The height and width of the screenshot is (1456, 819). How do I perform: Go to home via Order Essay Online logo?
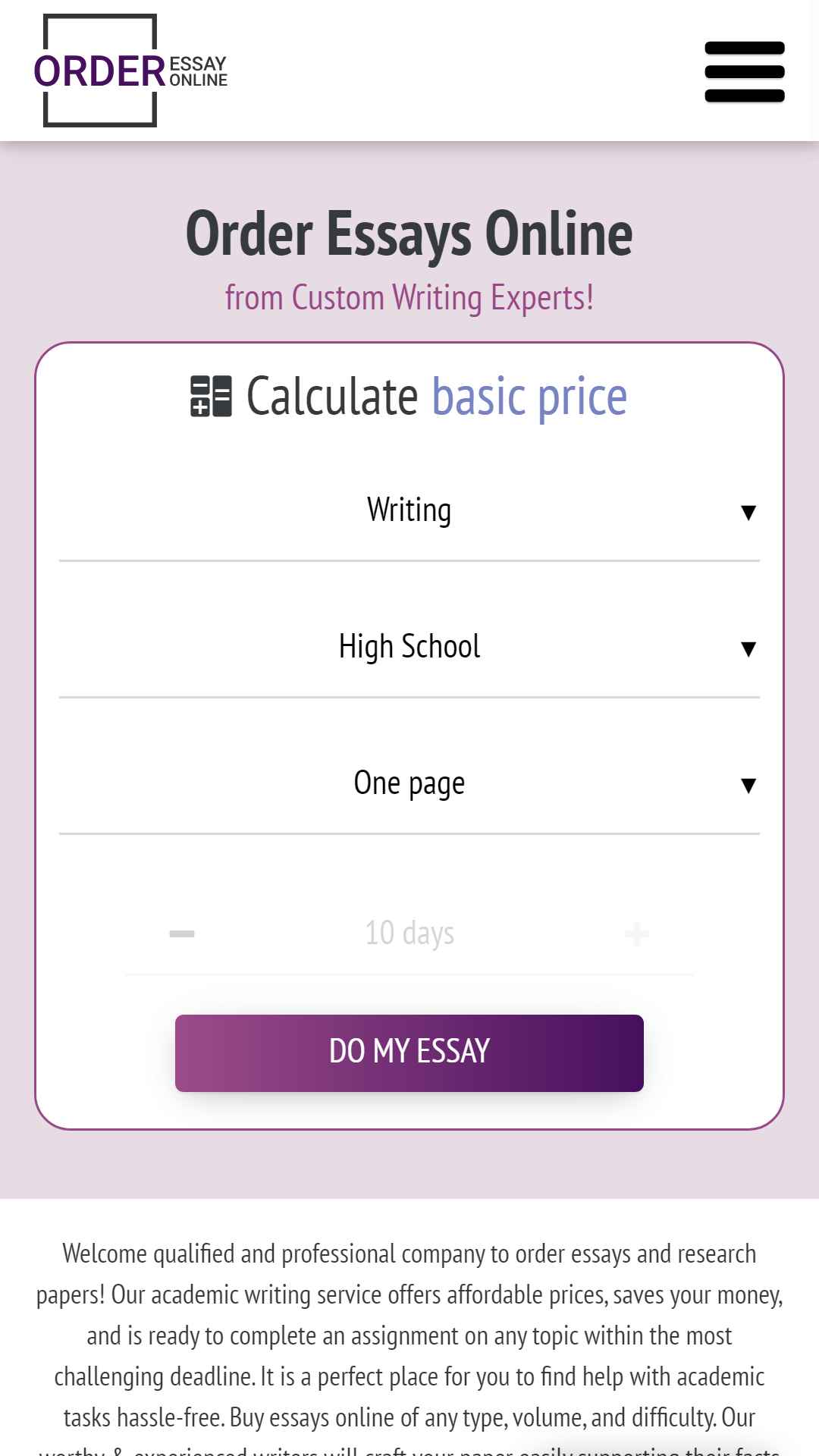pyautogui.click(x=130, y=71)
